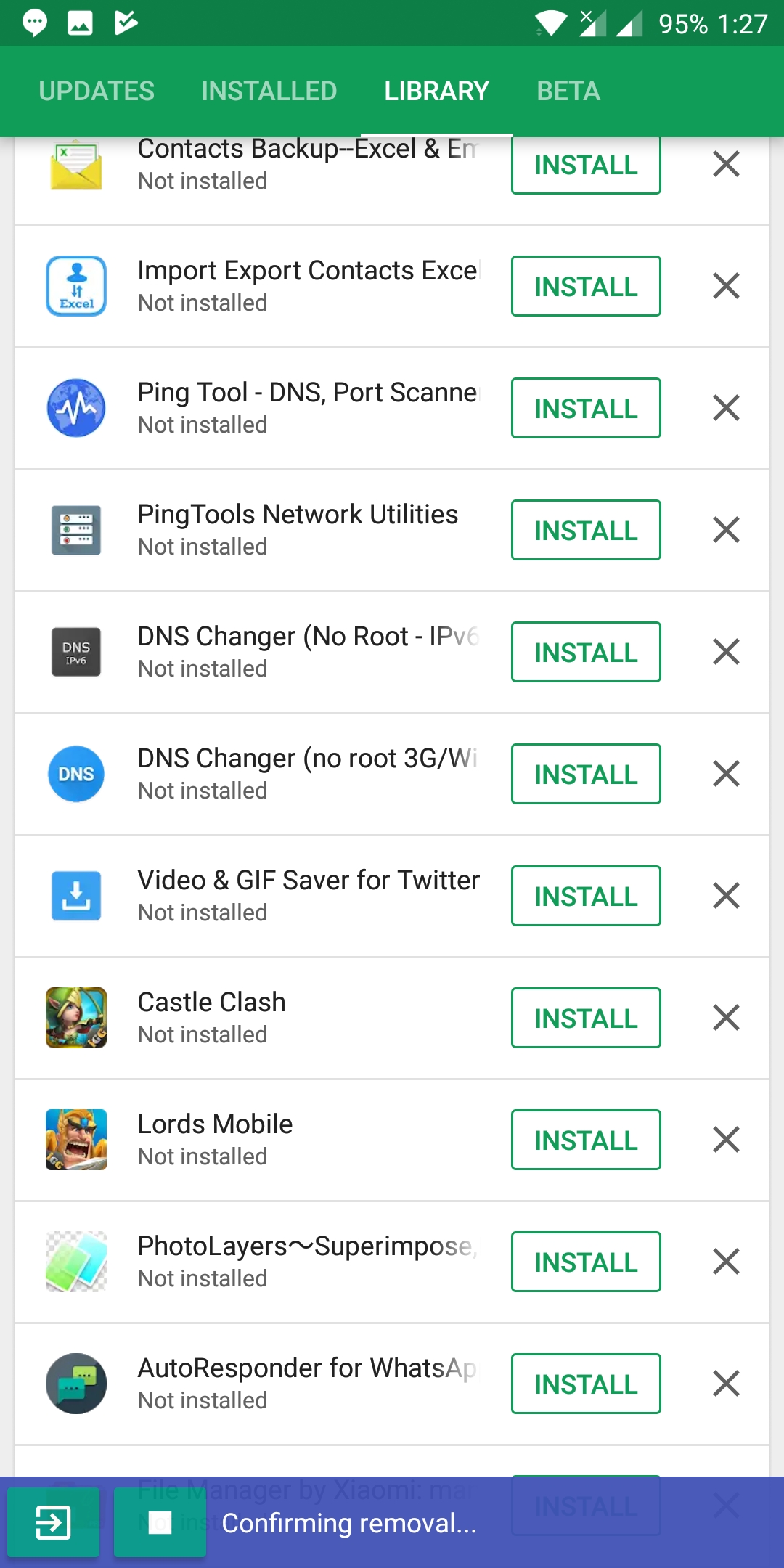The width and height of the screenshot is (784, 1568).
Task: Tap the exit arrow button in overlay bar
Action: point(54,1522)
